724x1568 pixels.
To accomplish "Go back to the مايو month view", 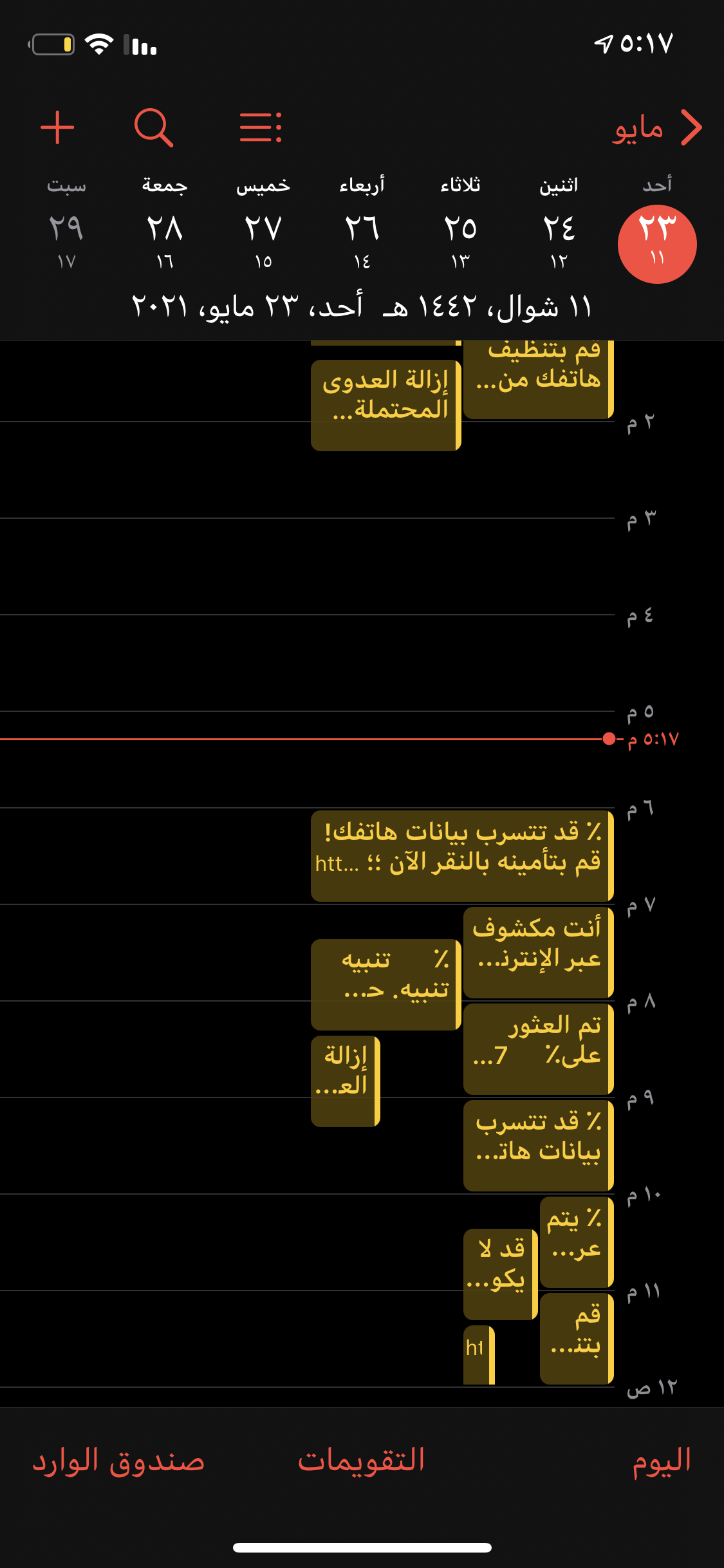I will tap(657, 127).
